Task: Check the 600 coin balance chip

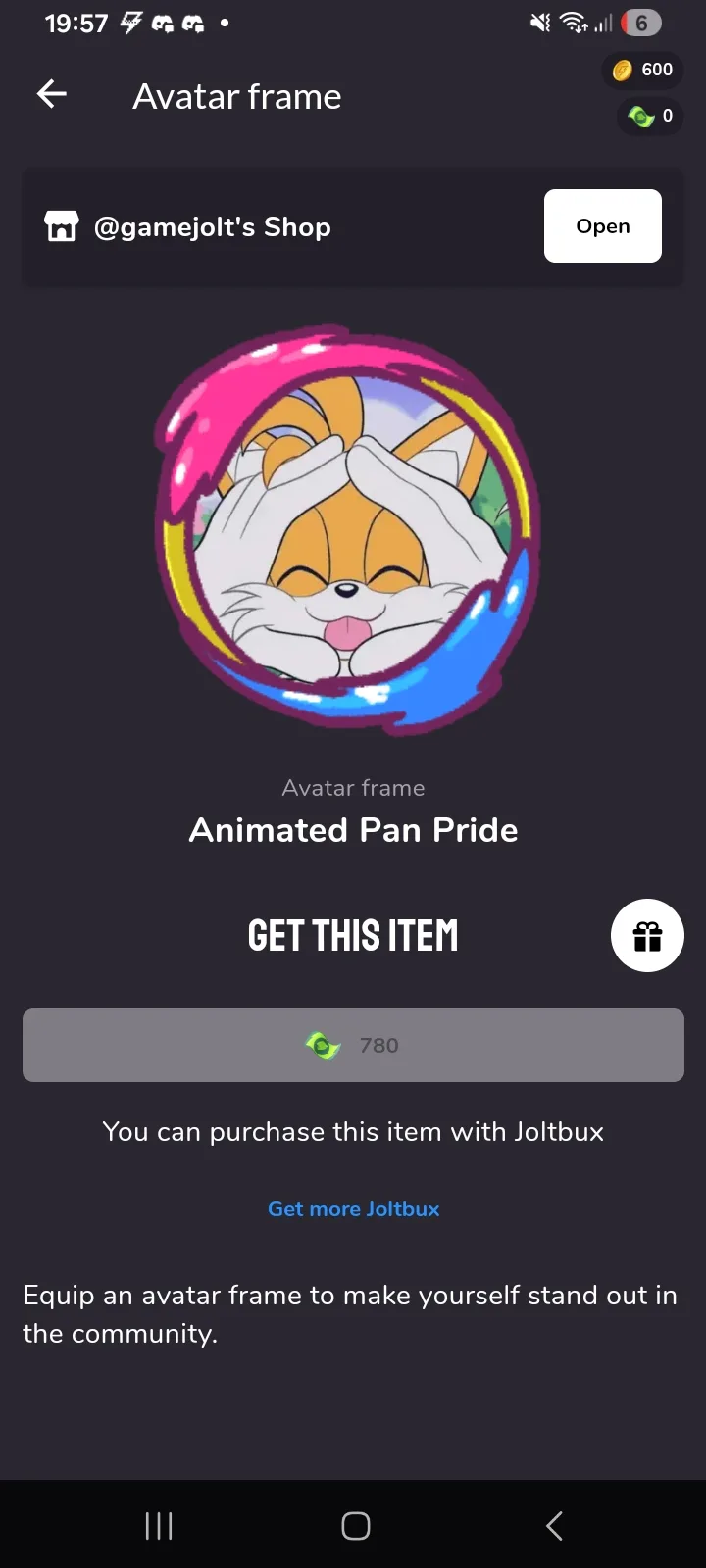Action: [x=643, y=70]
